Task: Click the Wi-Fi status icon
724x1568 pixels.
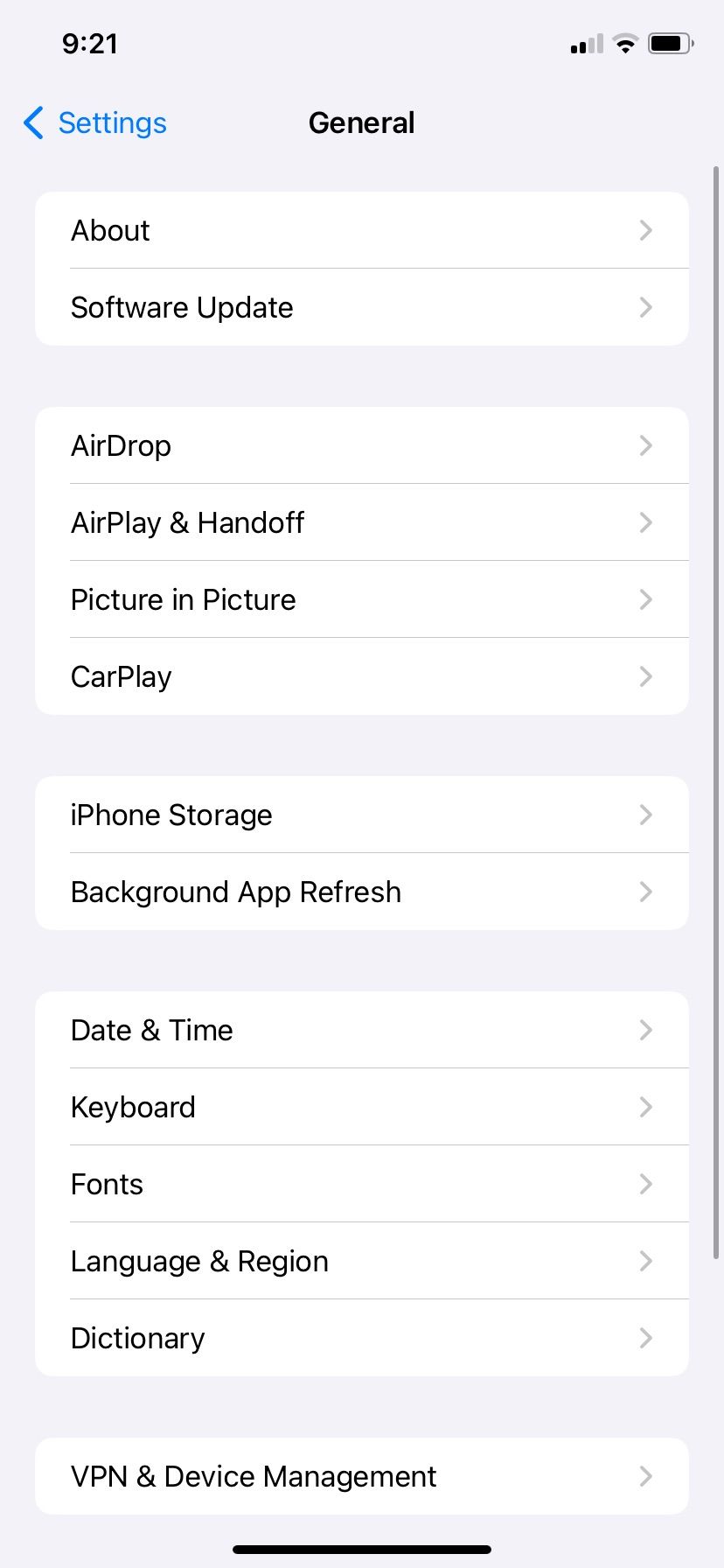Action: point(625,43)
